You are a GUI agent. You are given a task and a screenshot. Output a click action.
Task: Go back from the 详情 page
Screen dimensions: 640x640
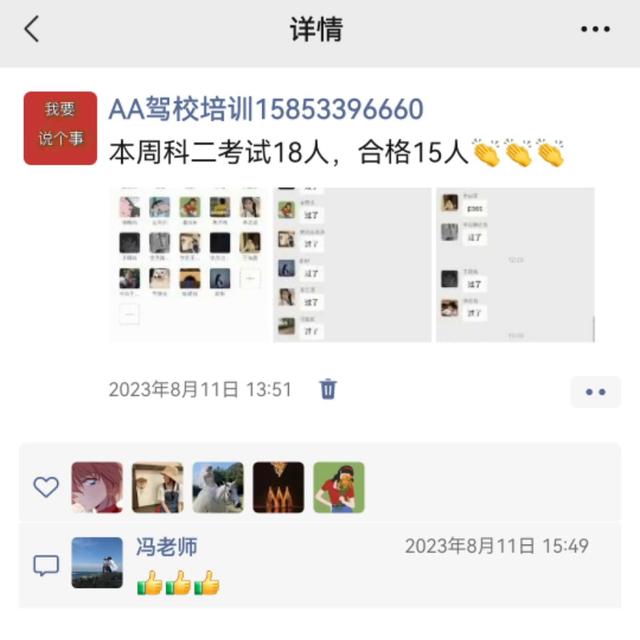pos(32,30)
